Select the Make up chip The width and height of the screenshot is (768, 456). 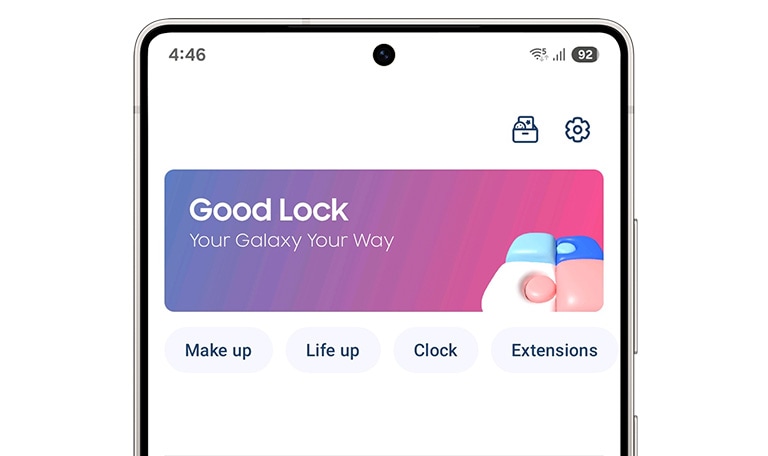pyautogui.click(x=218, y=350)
